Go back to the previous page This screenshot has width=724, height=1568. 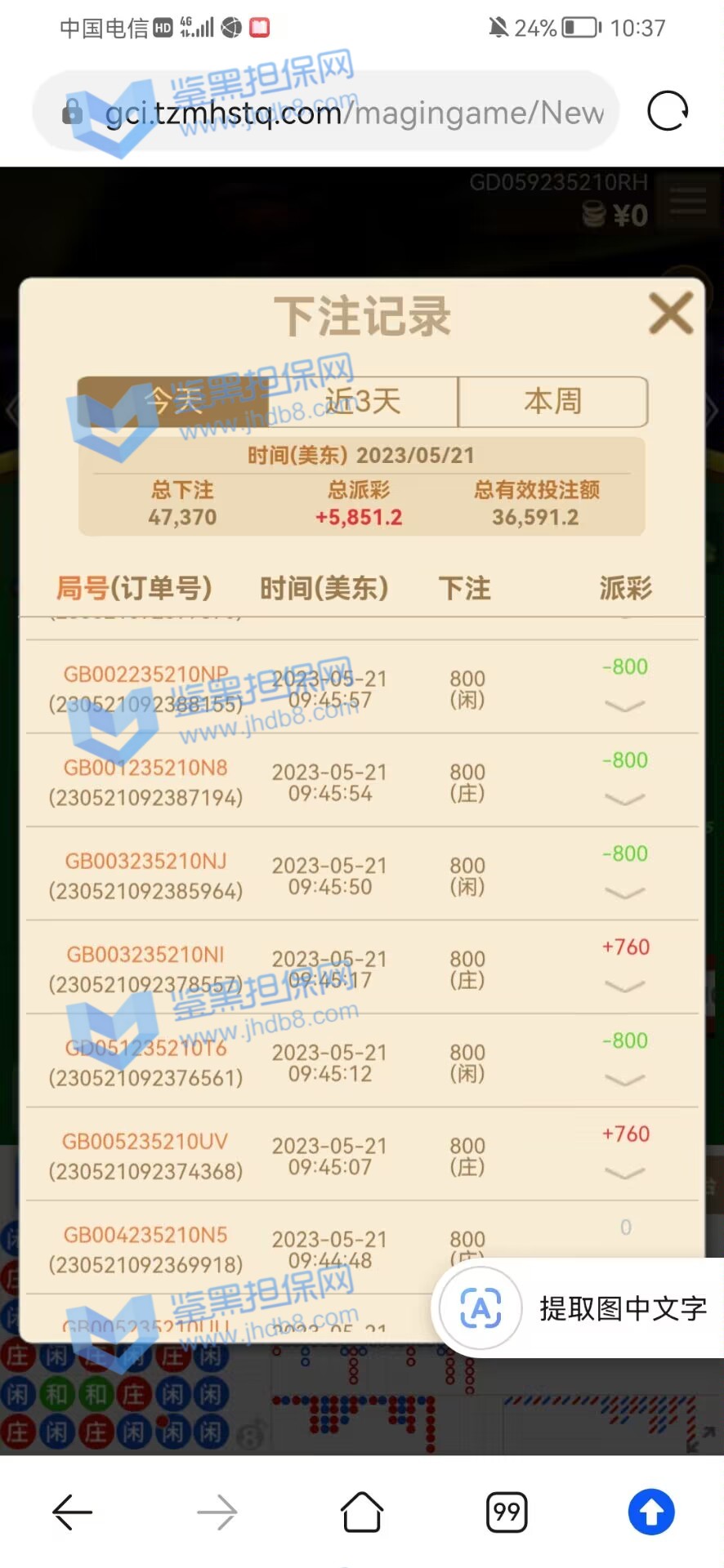(x=72, y=1512)
